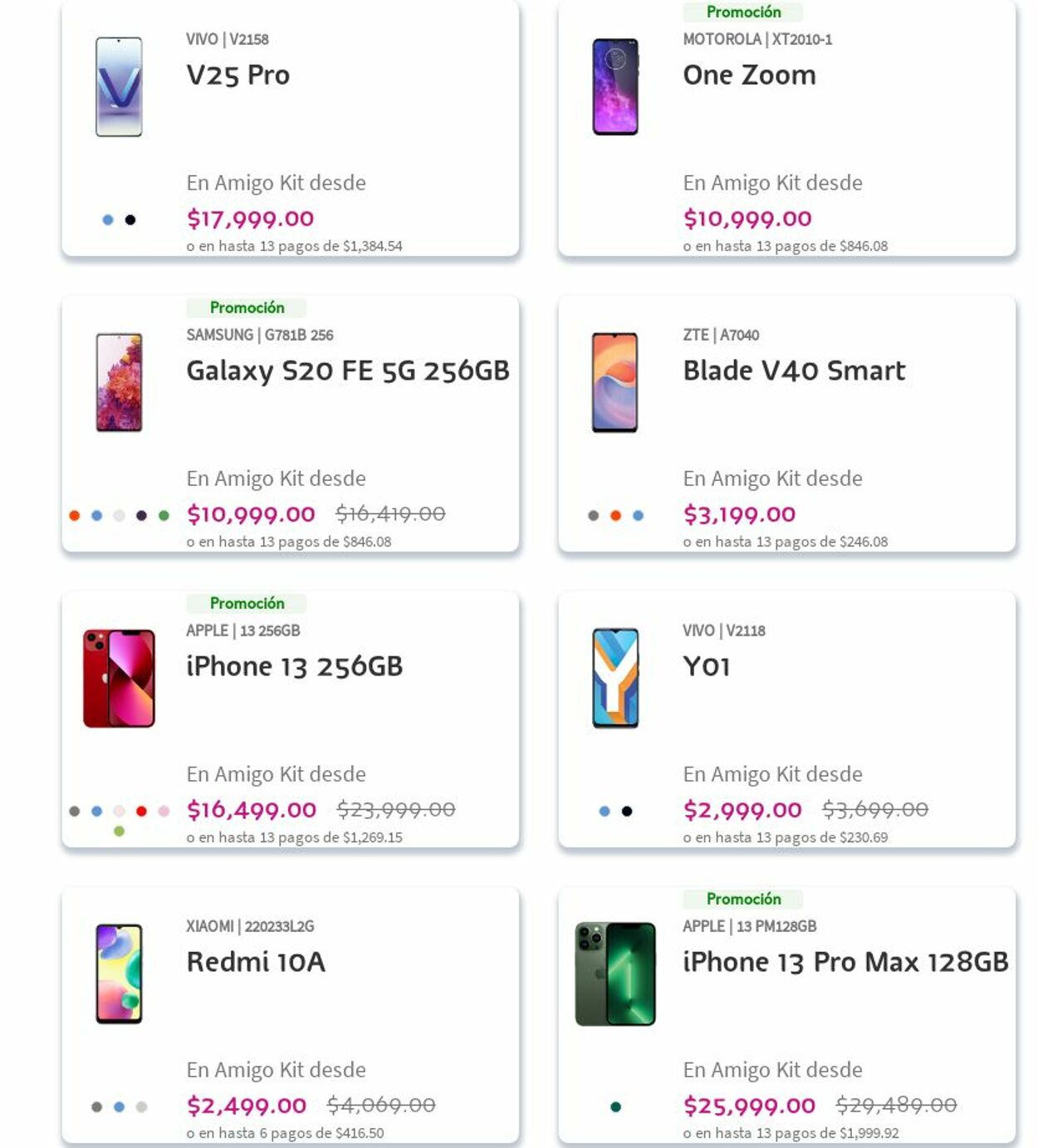This screenshot has width=1038, height=1148.
Task: Select the orange color for Blade V40 Smart
Action: 615,516
